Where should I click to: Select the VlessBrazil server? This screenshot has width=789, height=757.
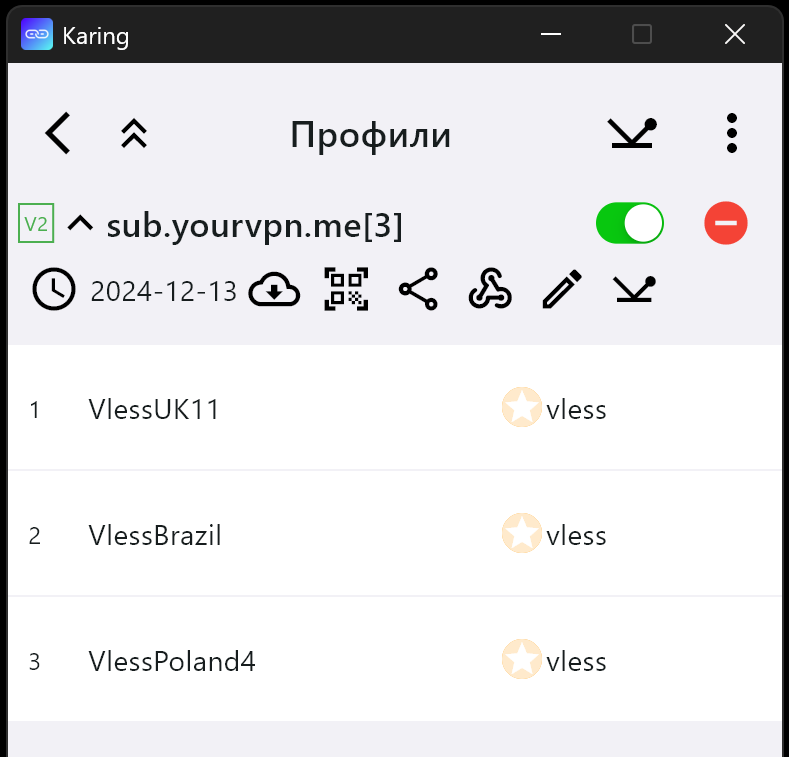pos(155,535)
